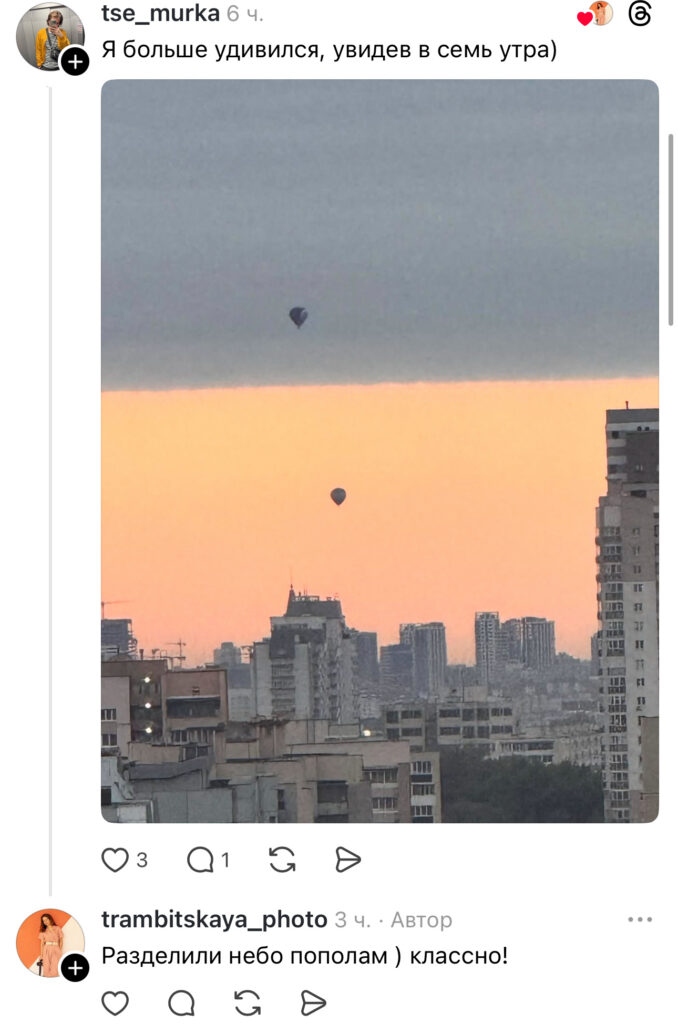Like trambitskaya_photo's reply
Viewport: 678px width, 1024px height.
click(x=116, y=1003)
